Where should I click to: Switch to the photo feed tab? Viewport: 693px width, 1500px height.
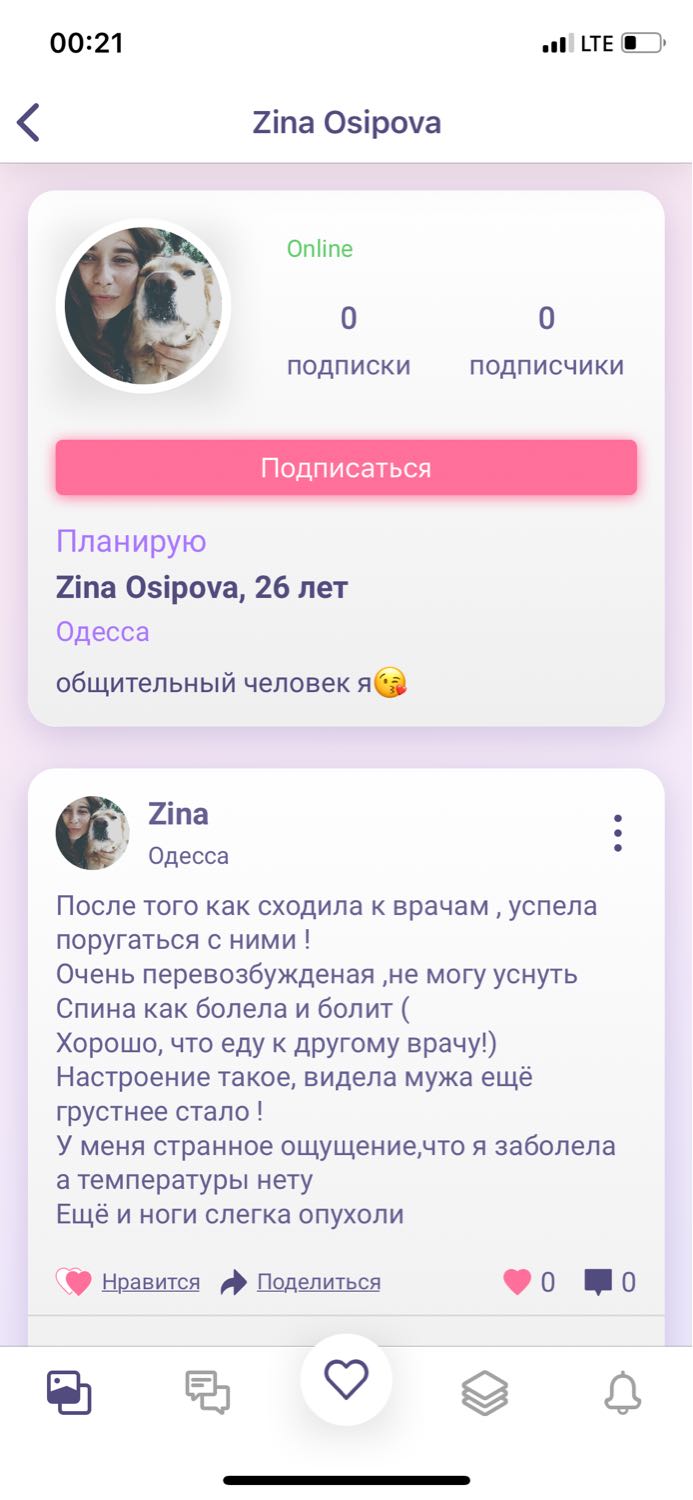click(69, 1392)
